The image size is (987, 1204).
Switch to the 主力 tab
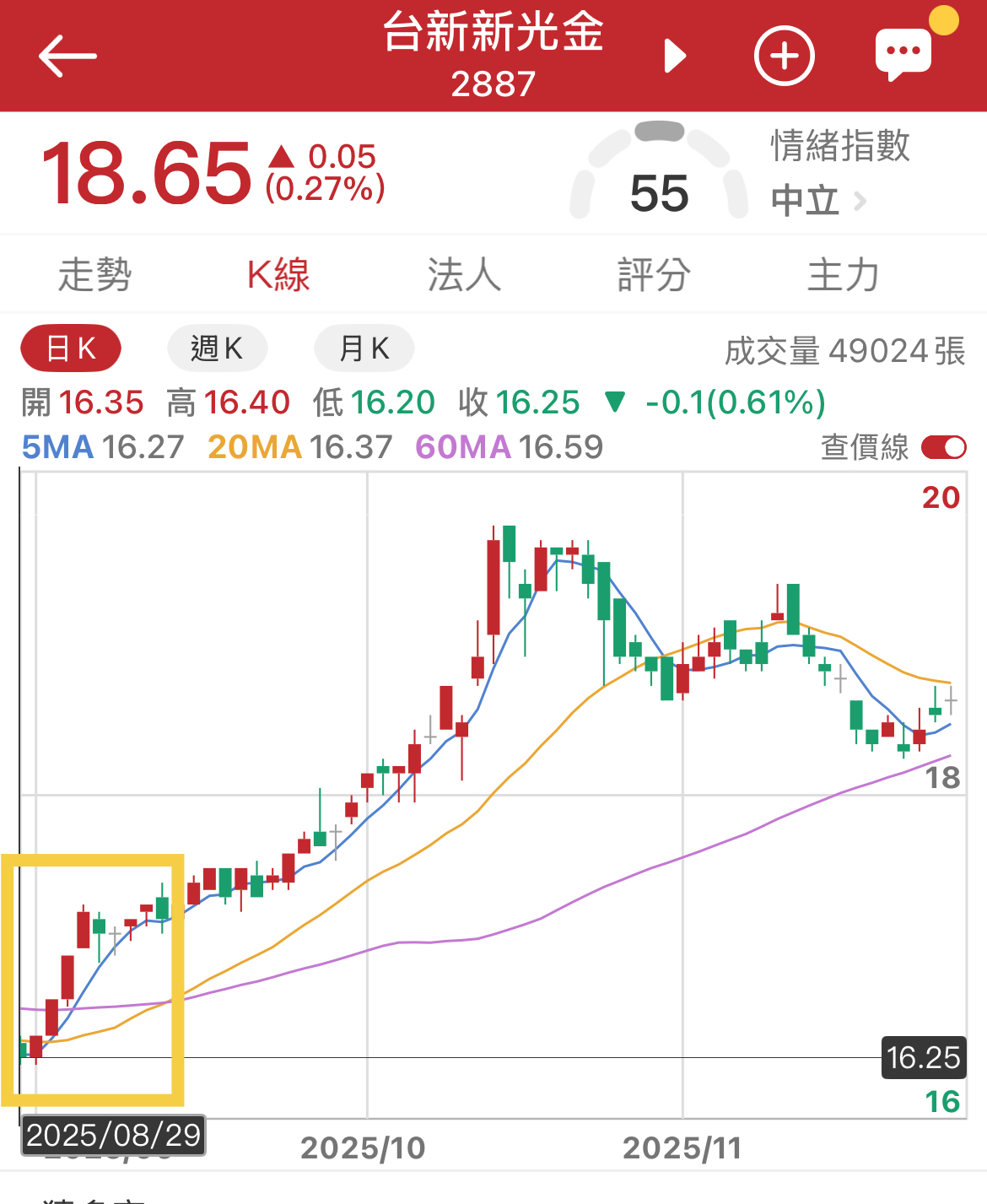843,275
